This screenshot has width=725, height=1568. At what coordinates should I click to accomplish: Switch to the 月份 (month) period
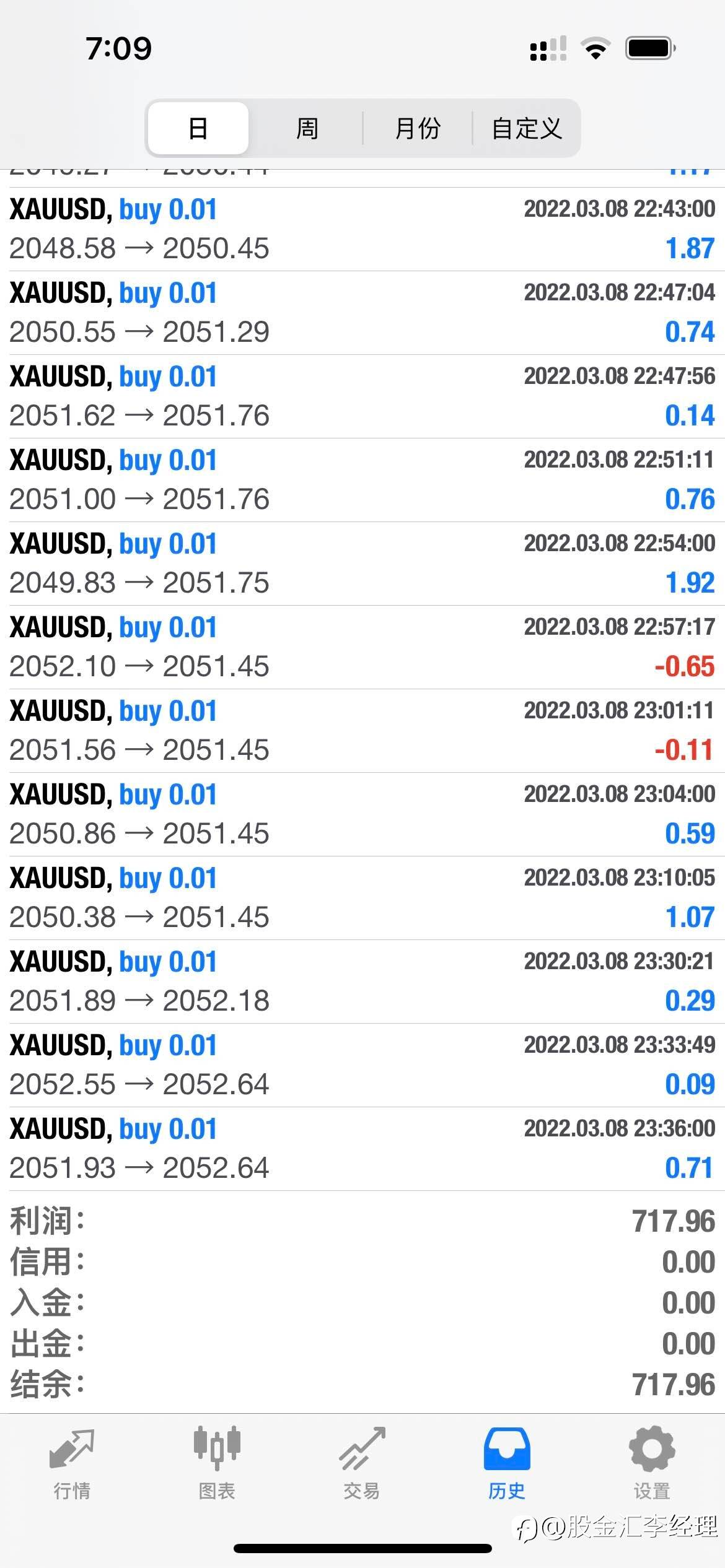418,128
